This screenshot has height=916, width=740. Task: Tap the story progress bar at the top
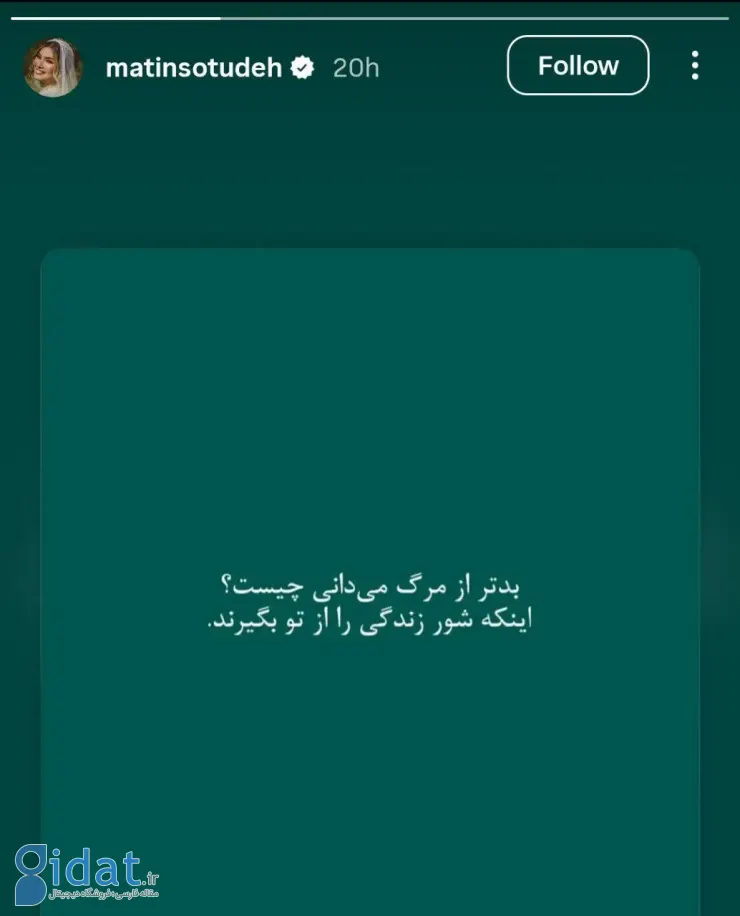coord(370,15)
